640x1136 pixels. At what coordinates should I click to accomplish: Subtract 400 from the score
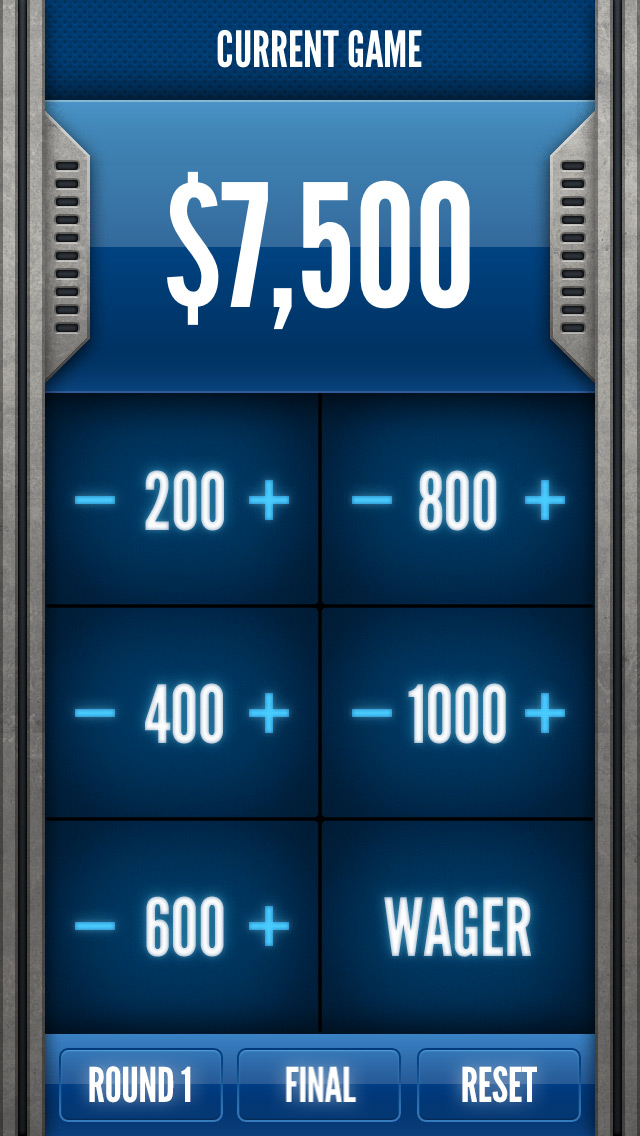click(x=95, y=713)
